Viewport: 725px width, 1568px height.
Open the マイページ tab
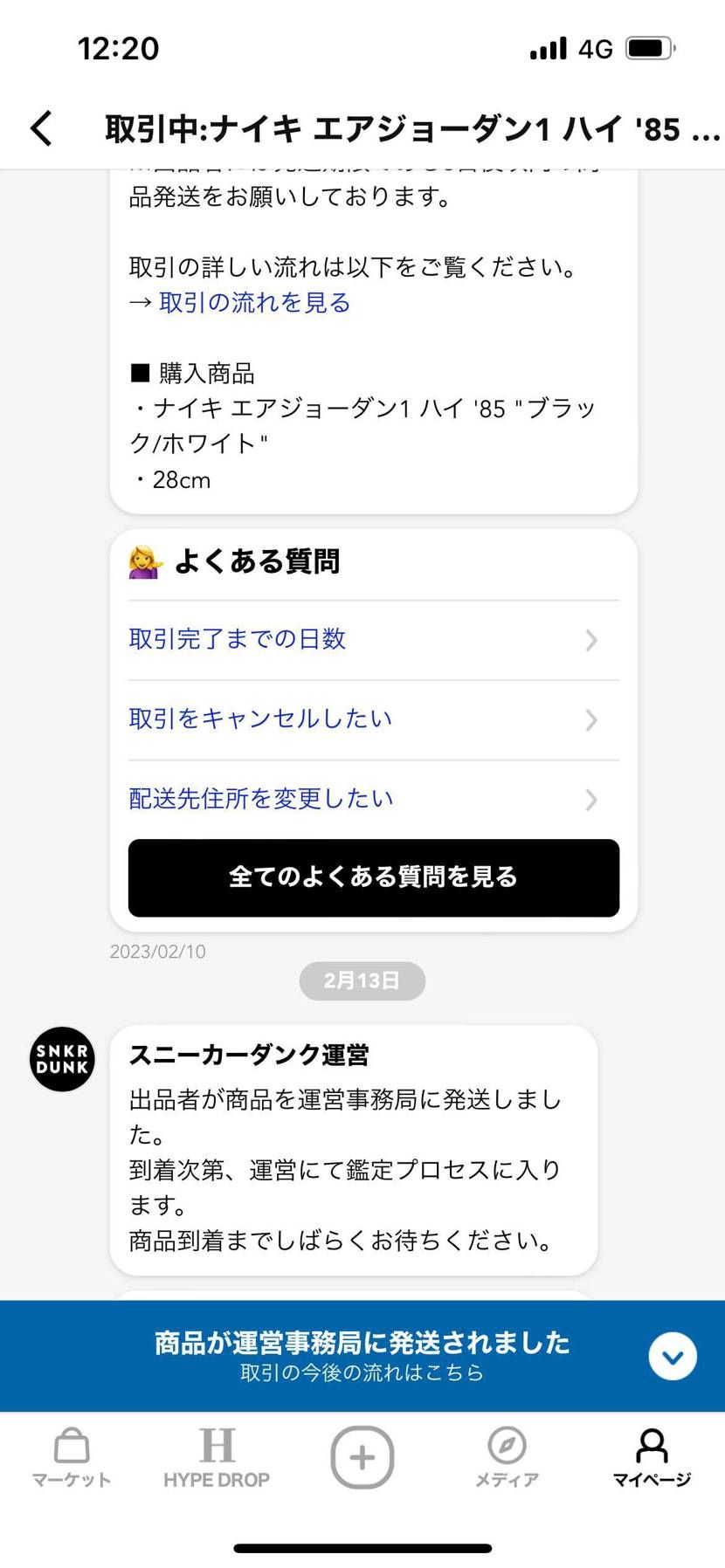652,1457
